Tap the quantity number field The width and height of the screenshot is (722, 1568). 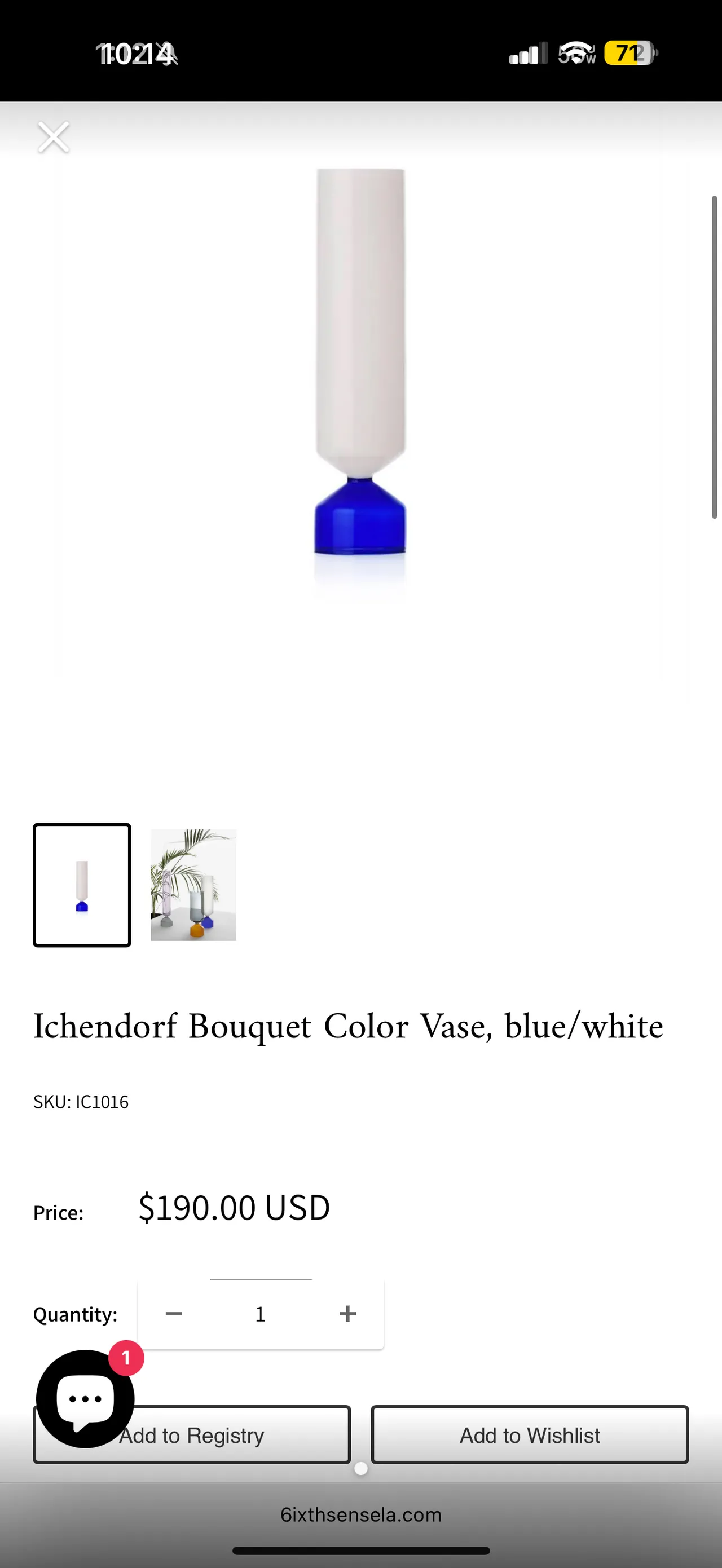261,1314
